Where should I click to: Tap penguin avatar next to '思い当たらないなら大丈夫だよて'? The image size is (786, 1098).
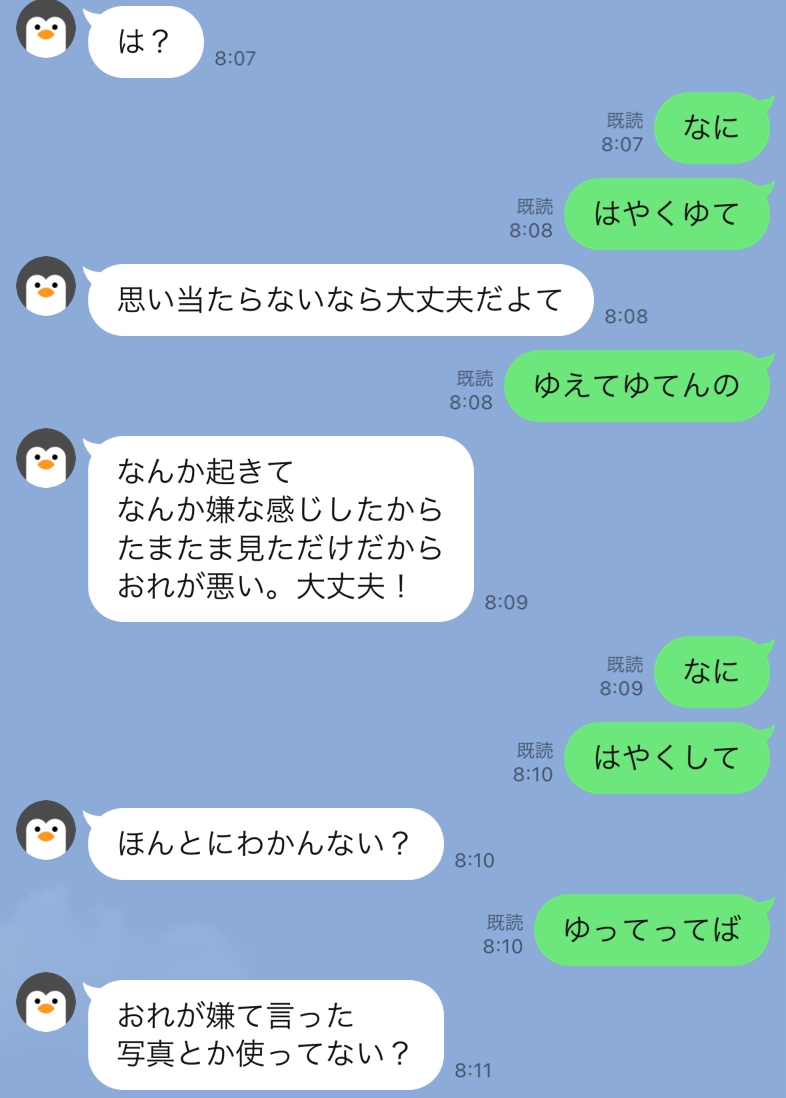pos(46,287)
